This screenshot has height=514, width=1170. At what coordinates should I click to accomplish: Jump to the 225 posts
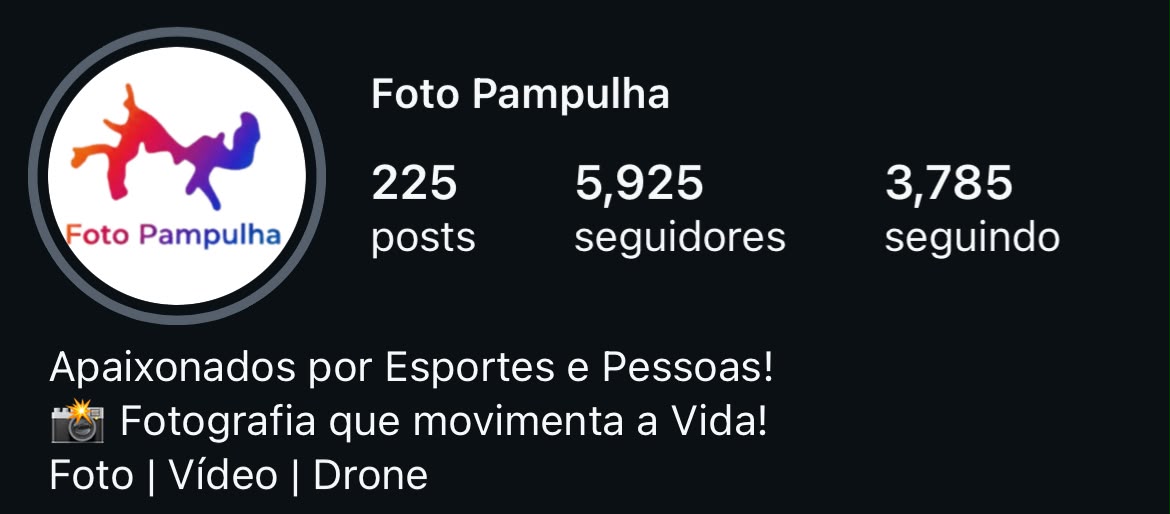point(423,210)
